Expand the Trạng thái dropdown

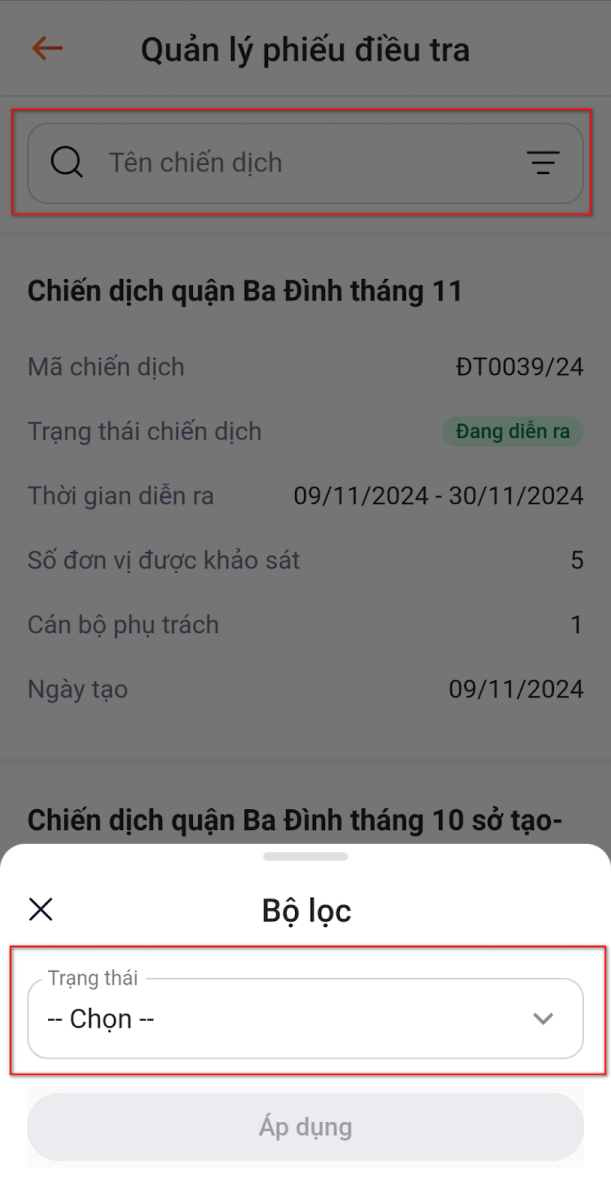coord(305,1019)
